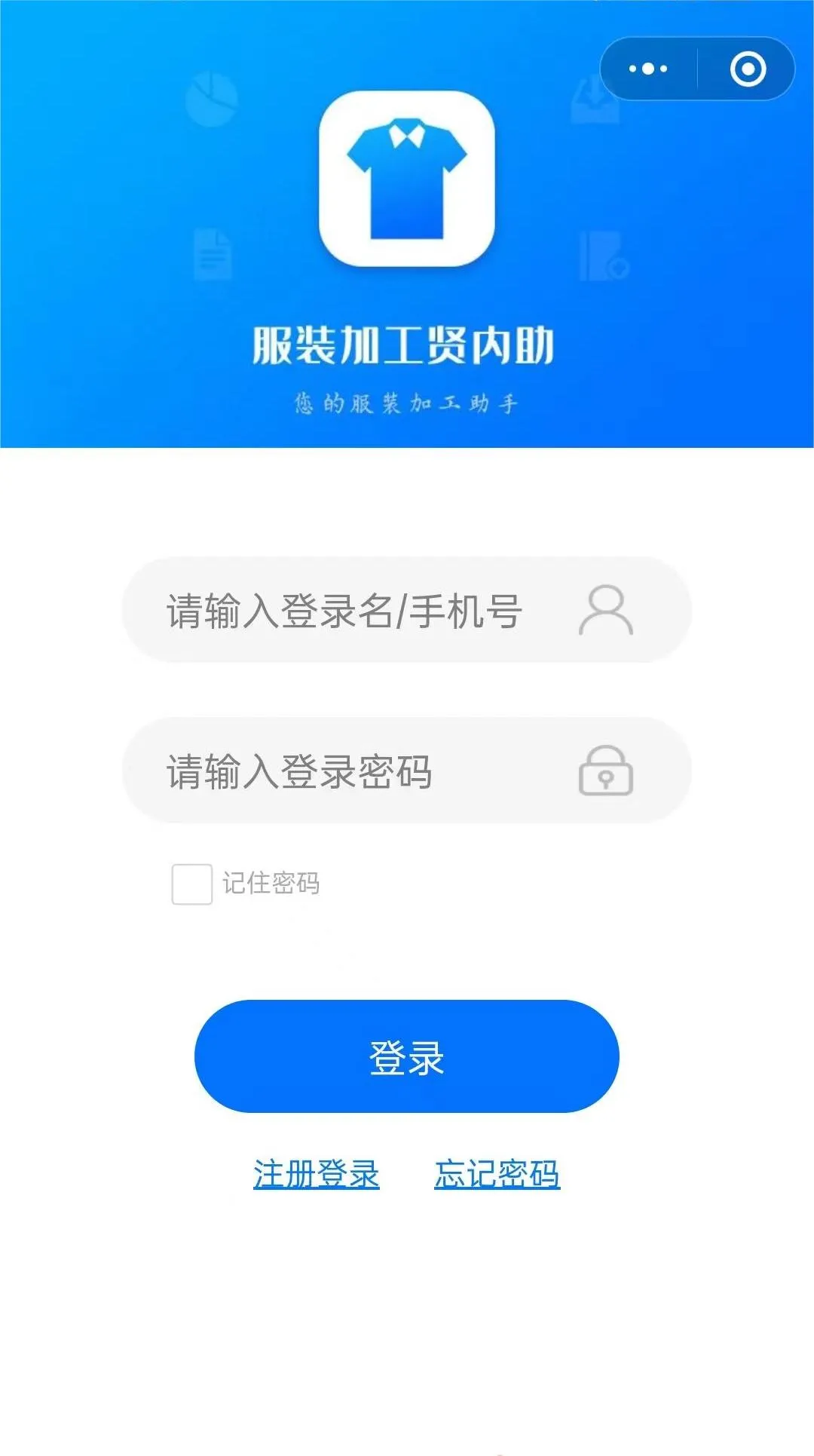This screenshot has height=1456, width=814.
Task: Click the faint wallet background icon
Action: 603,256
